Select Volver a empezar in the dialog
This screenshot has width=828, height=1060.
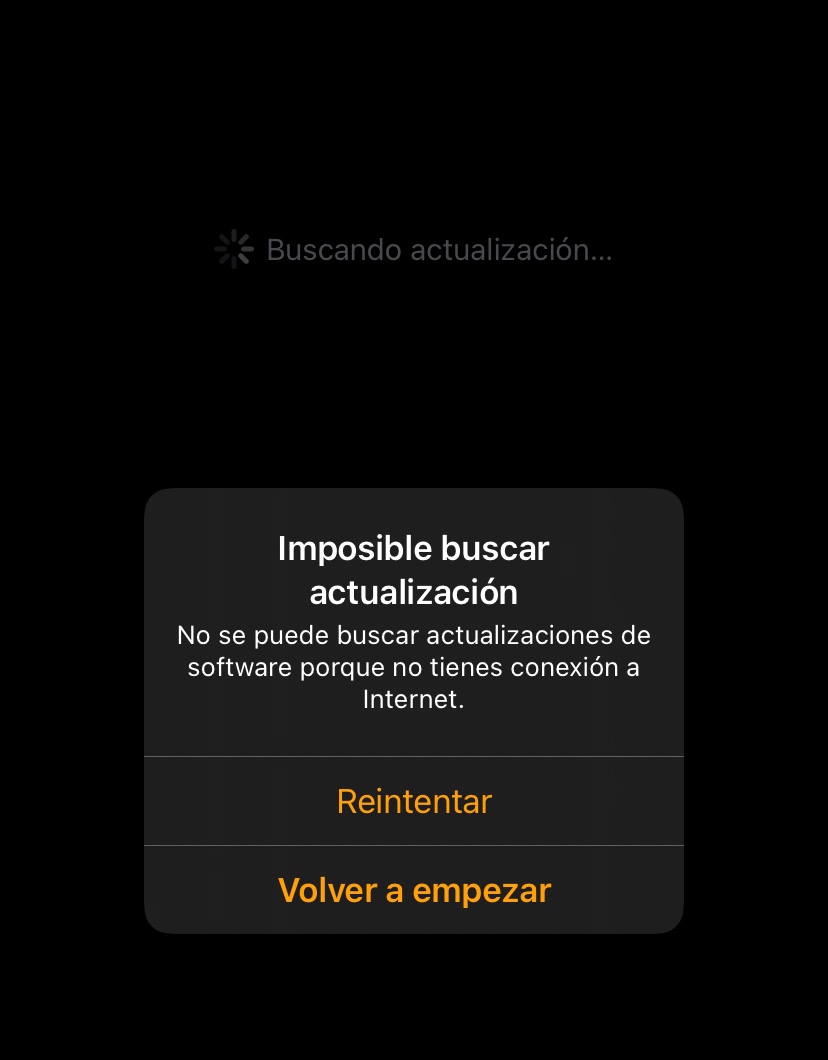point(414,890)
